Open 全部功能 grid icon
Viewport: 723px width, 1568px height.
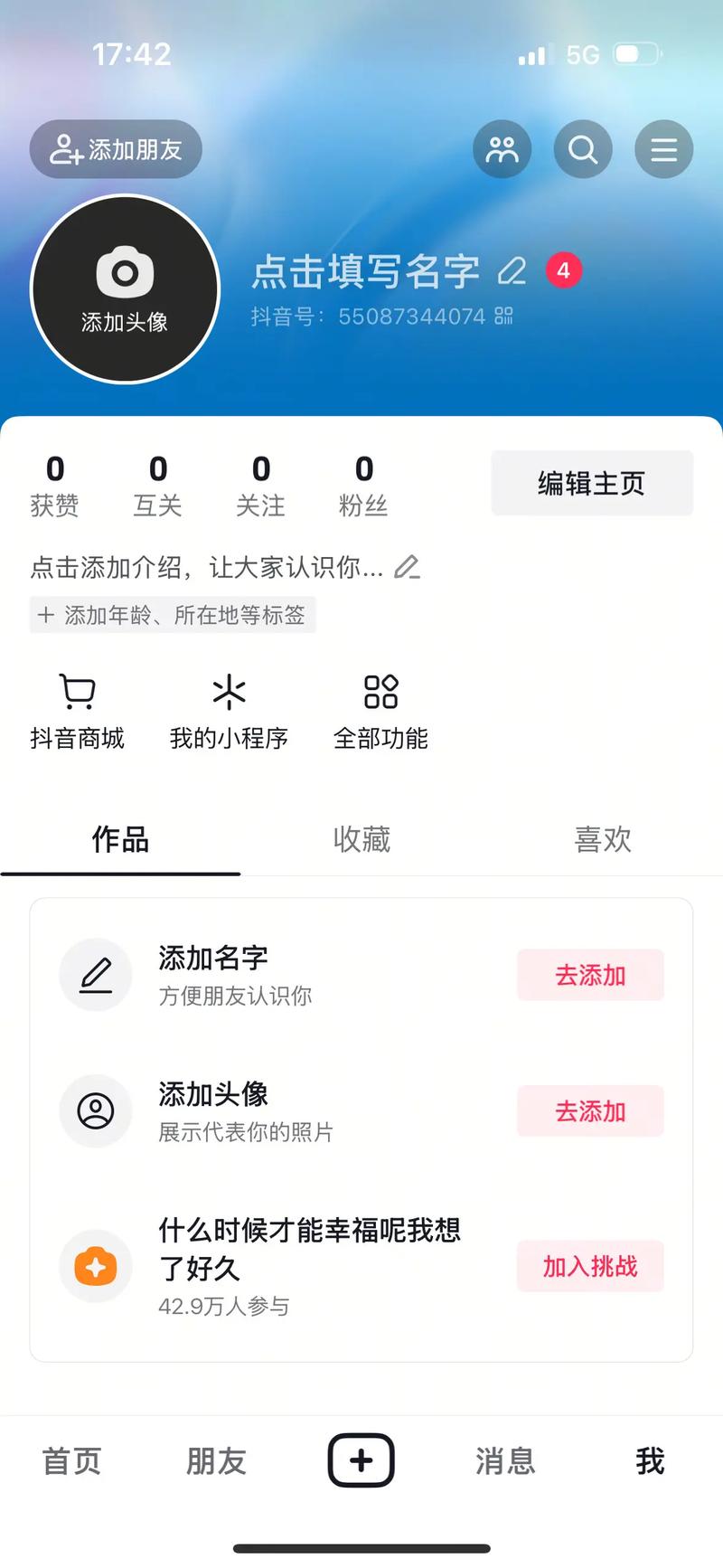[x=381, y=690]
